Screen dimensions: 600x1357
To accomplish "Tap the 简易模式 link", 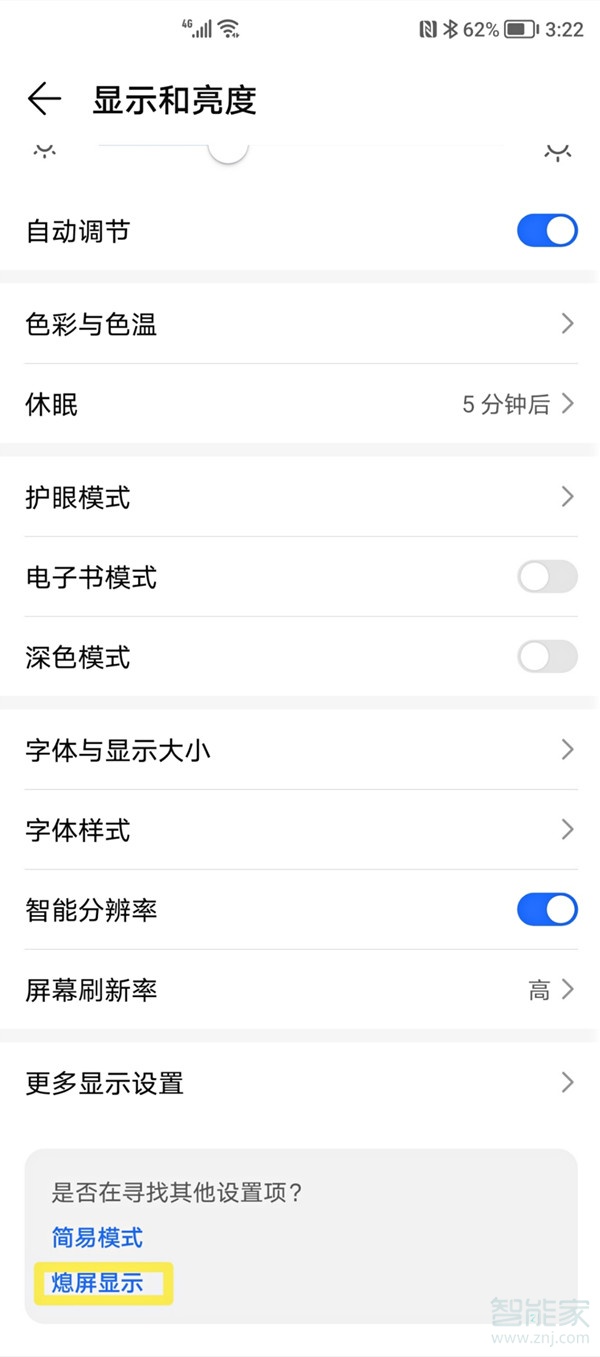I will click(x=97, y=1238).
